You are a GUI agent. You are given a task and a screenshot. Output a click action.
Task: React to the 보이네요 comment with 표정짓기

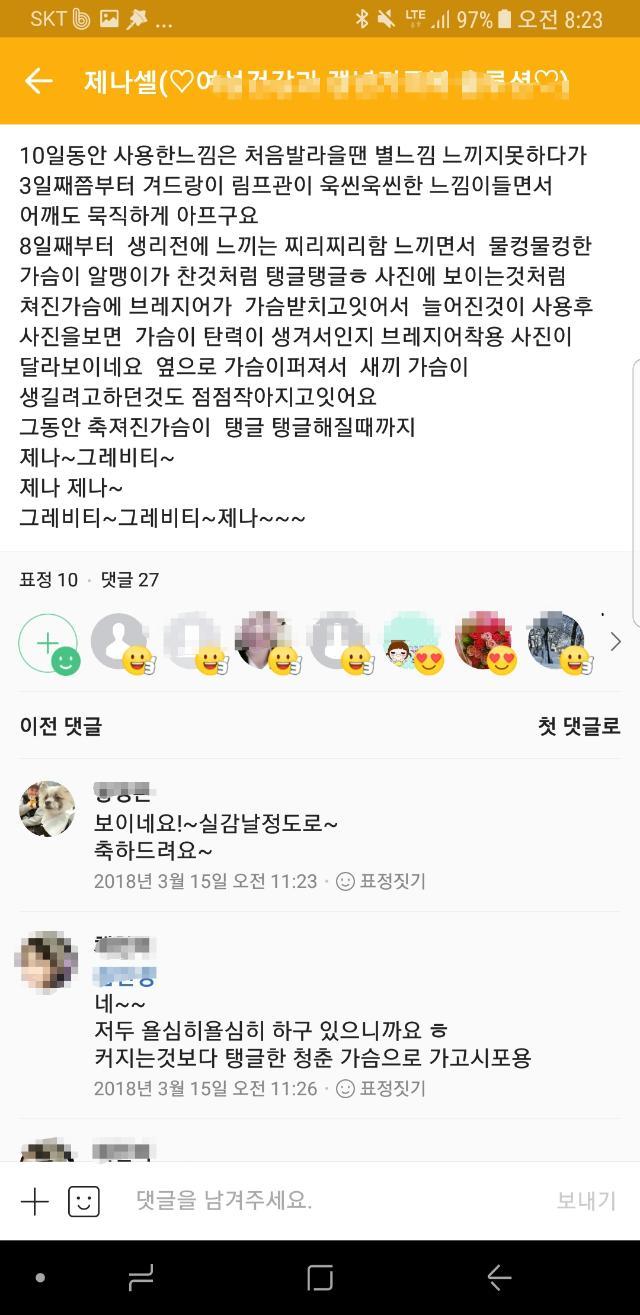[x=380, y=881]
